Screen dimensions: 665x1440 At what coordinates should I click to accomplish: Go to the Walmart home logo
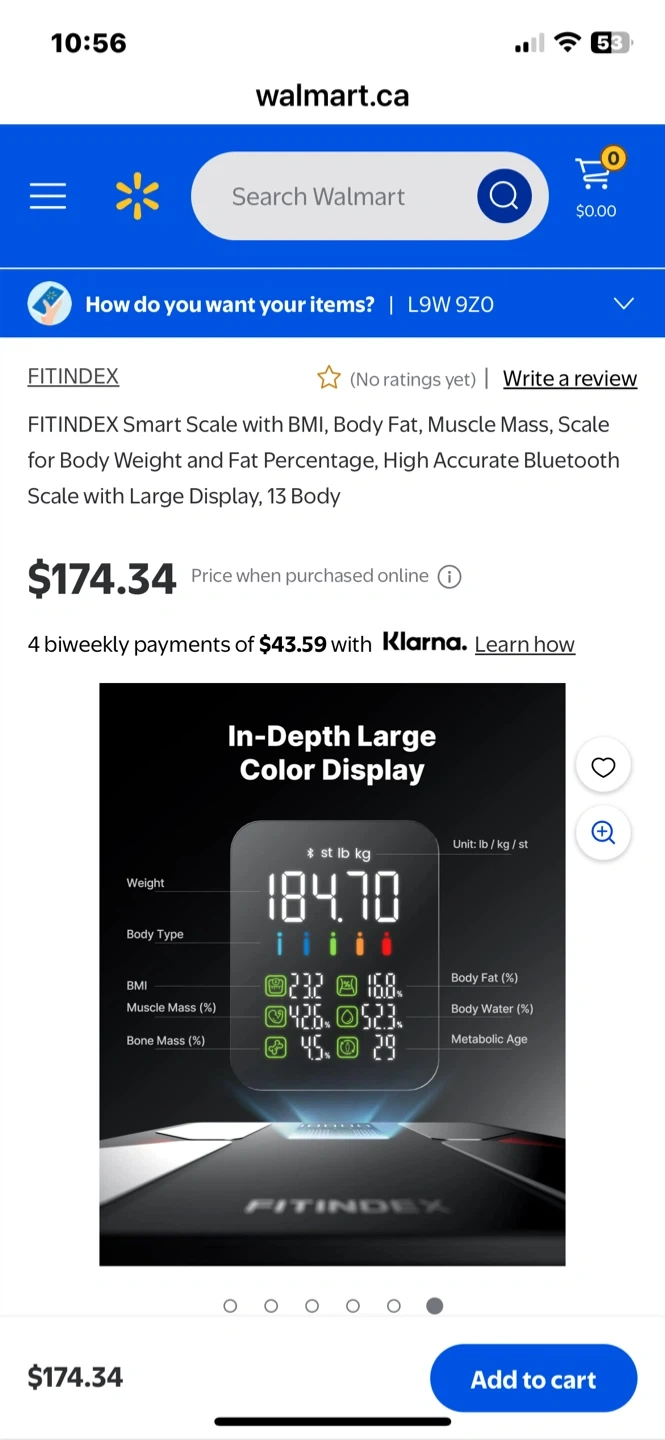pos(137,196)
